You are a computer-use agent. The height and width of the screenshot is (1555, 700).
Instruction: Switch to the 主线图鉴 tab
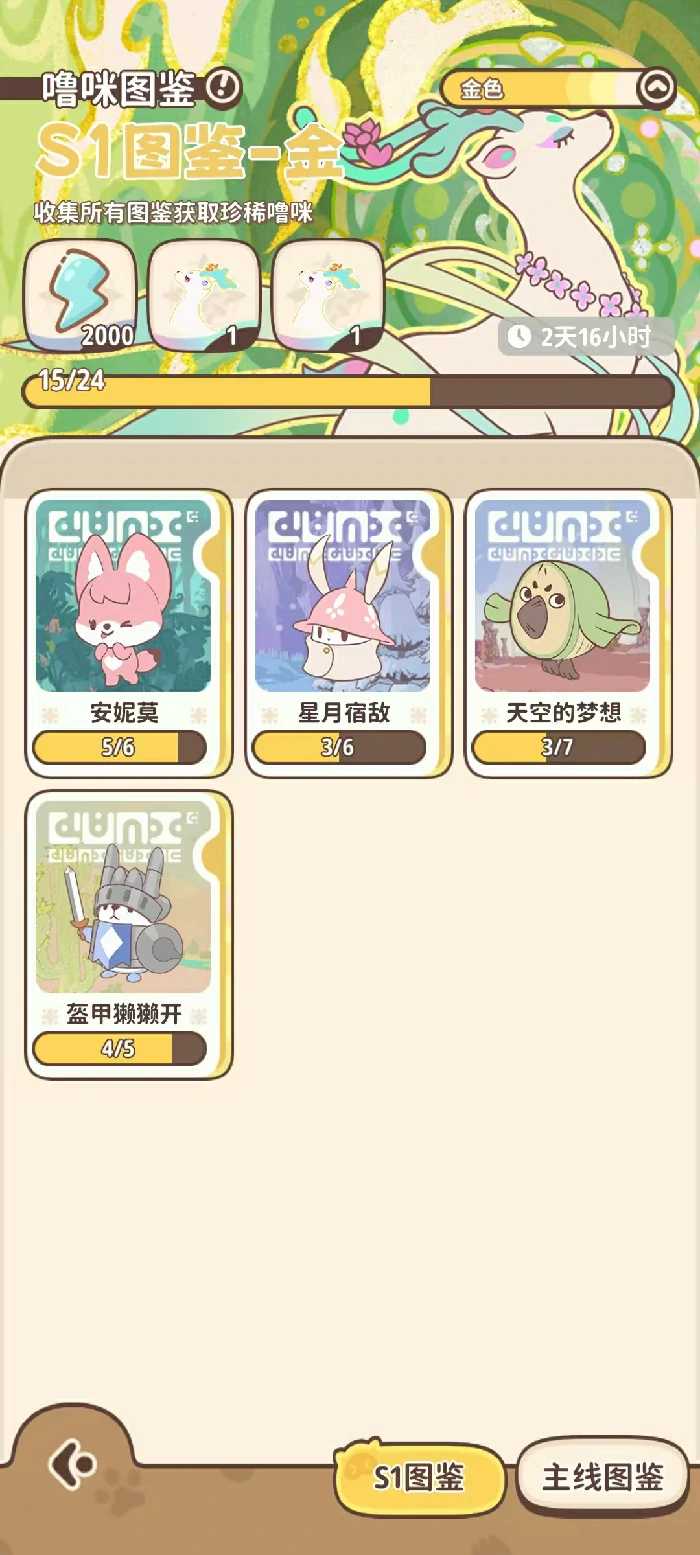[x=603, y=1477]
